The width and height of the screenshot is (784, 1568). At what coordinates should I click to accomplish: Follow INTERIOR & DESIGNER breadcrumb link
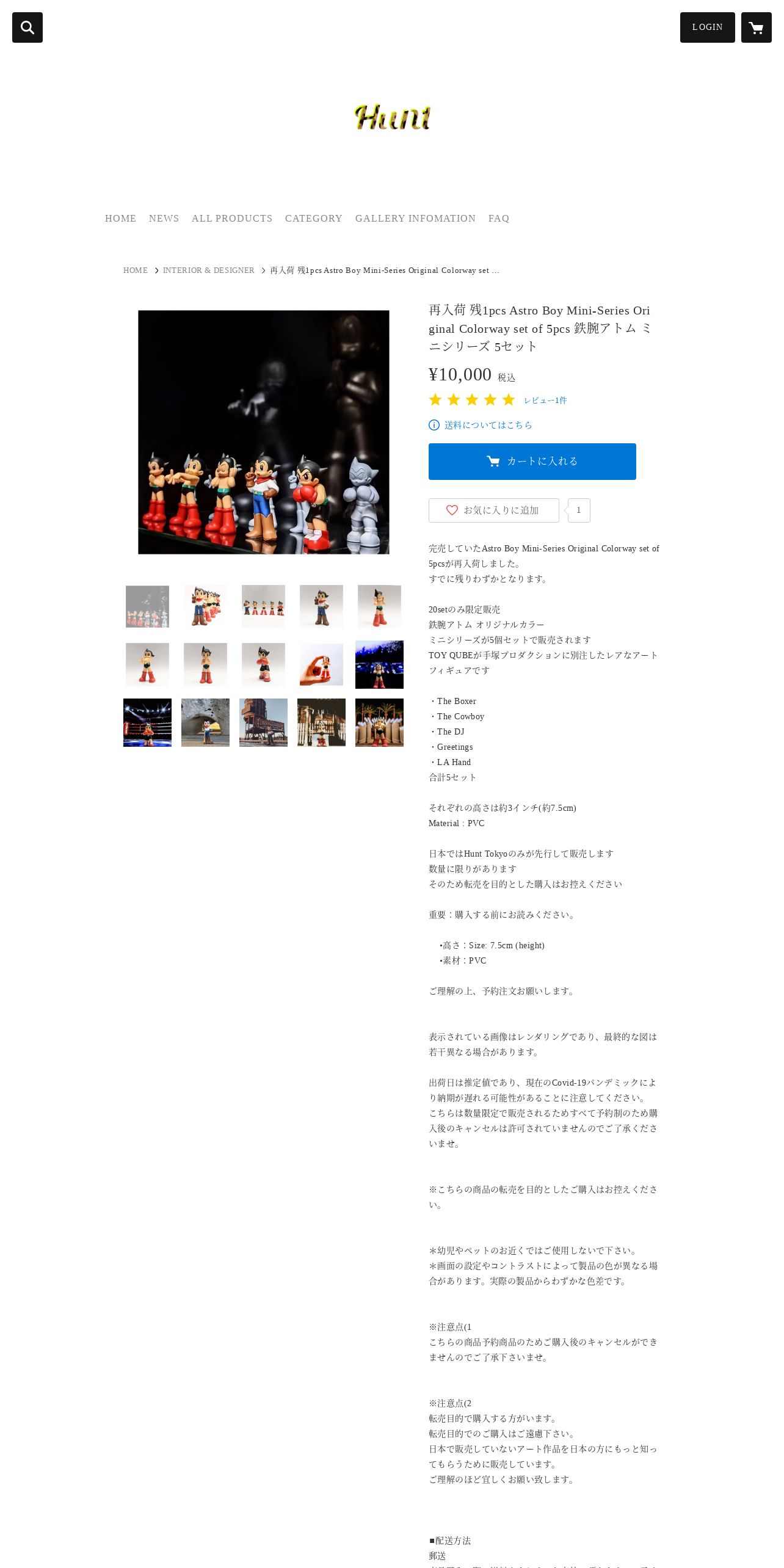209,270
